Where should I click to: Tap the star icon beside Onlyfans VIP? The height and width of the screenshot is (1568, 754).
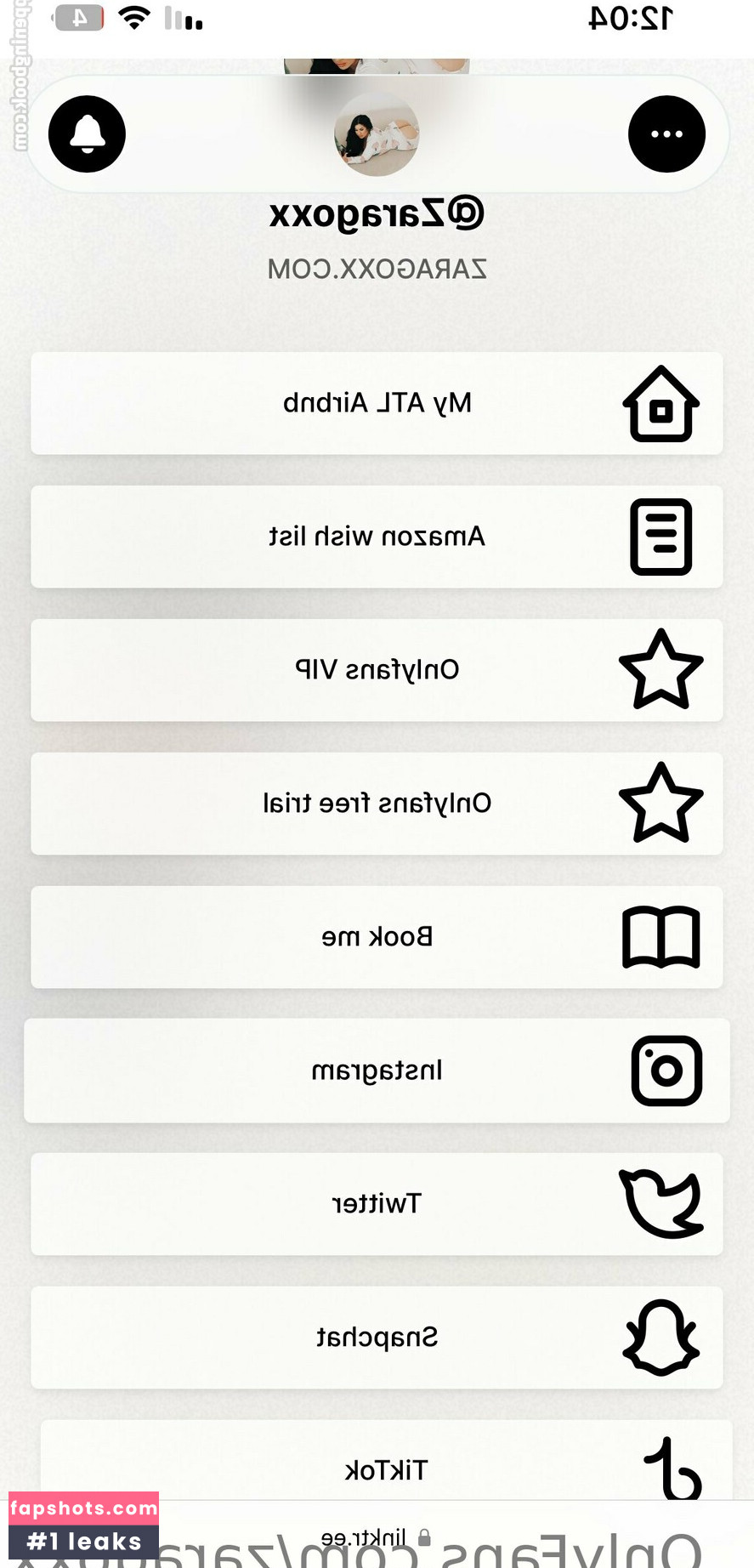662,670
